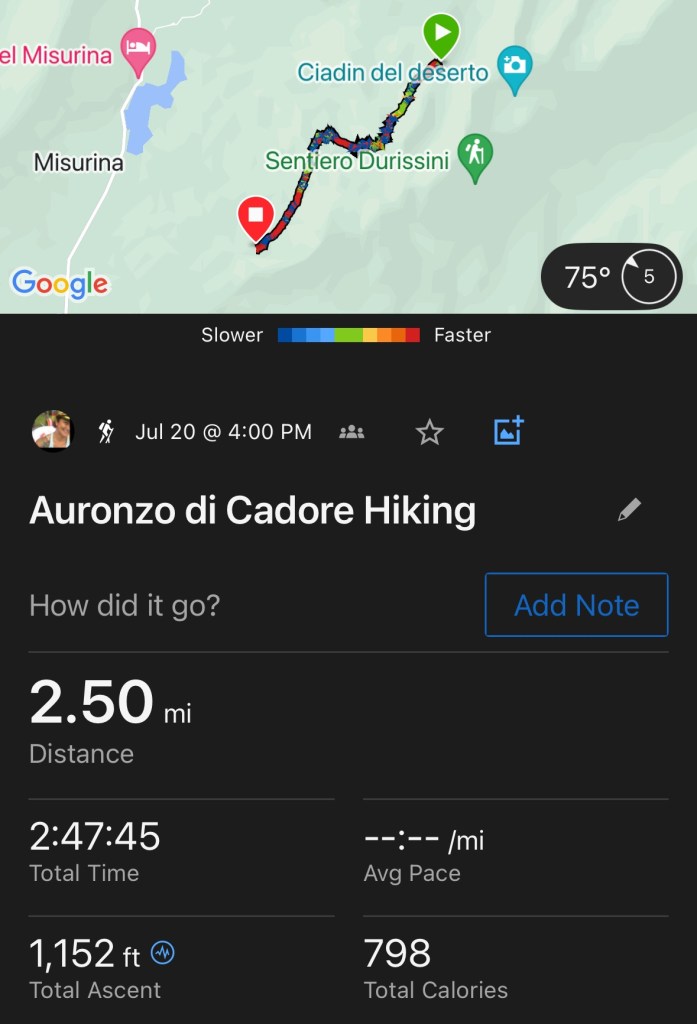Screen dimensions: 697x1024
Task: Tap the green start marker on the route
Action: (x=440, y=33)
